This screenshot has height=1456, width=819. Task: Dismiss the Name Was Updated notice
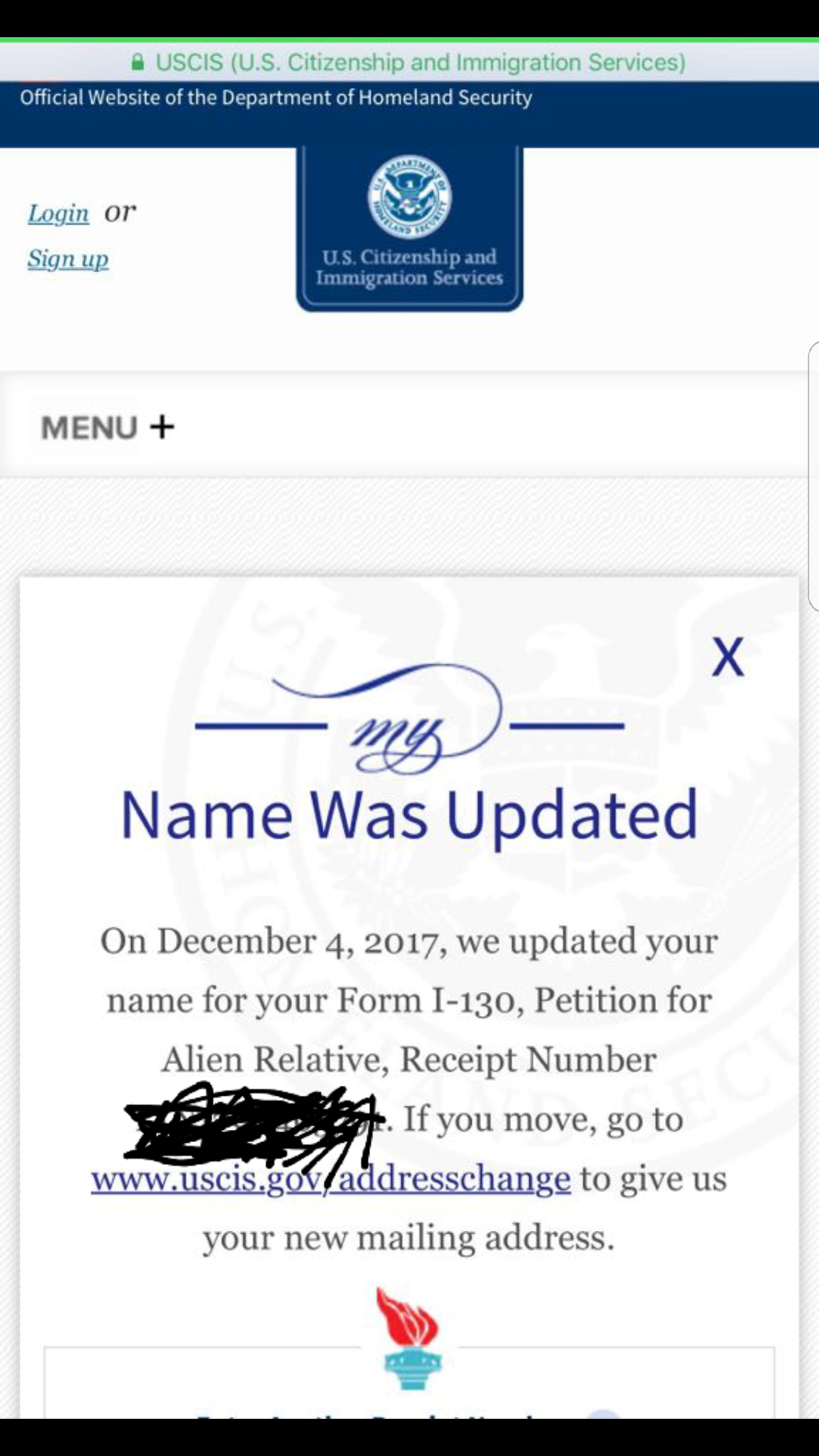(728, 657)
